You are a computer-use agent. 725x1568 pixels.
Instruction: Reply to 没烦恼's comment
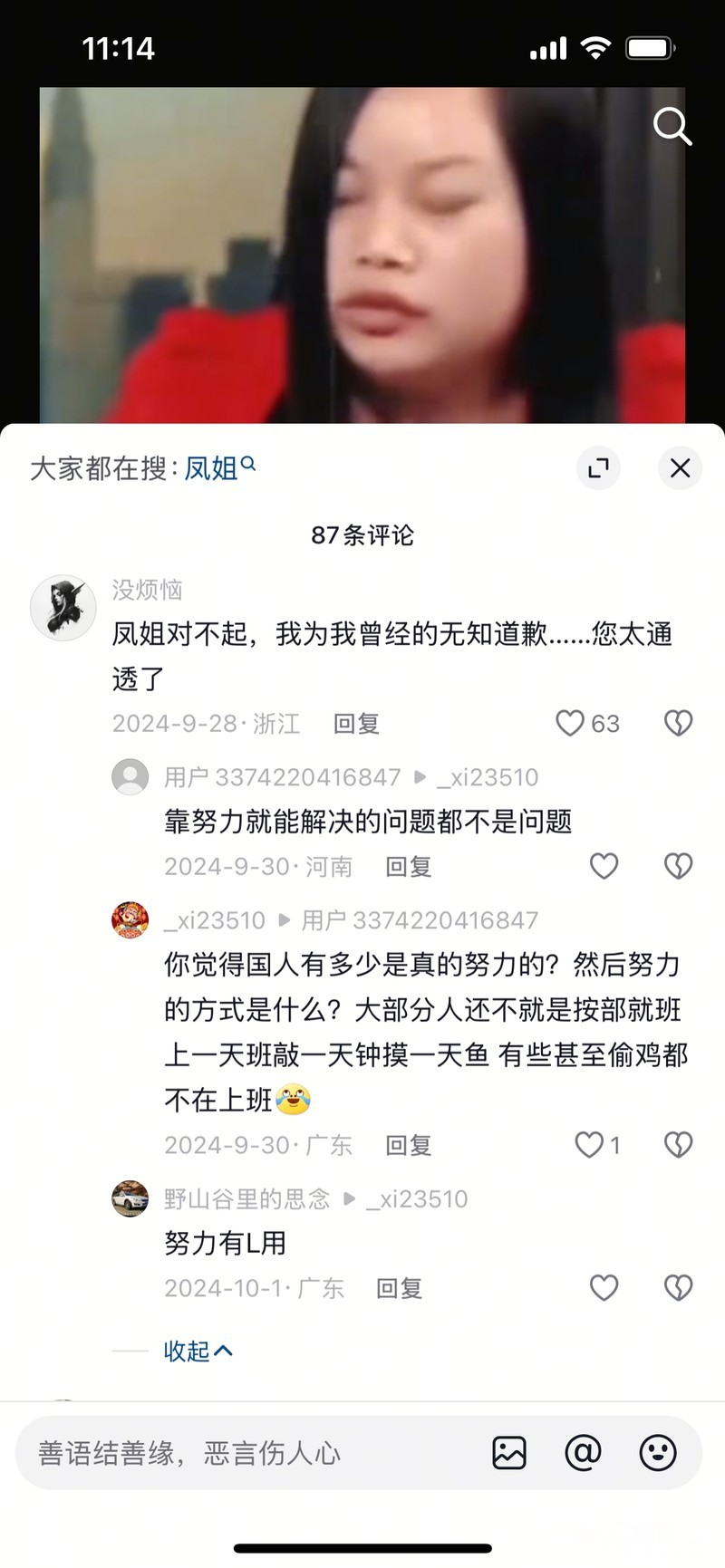click(x=356, y=723)
